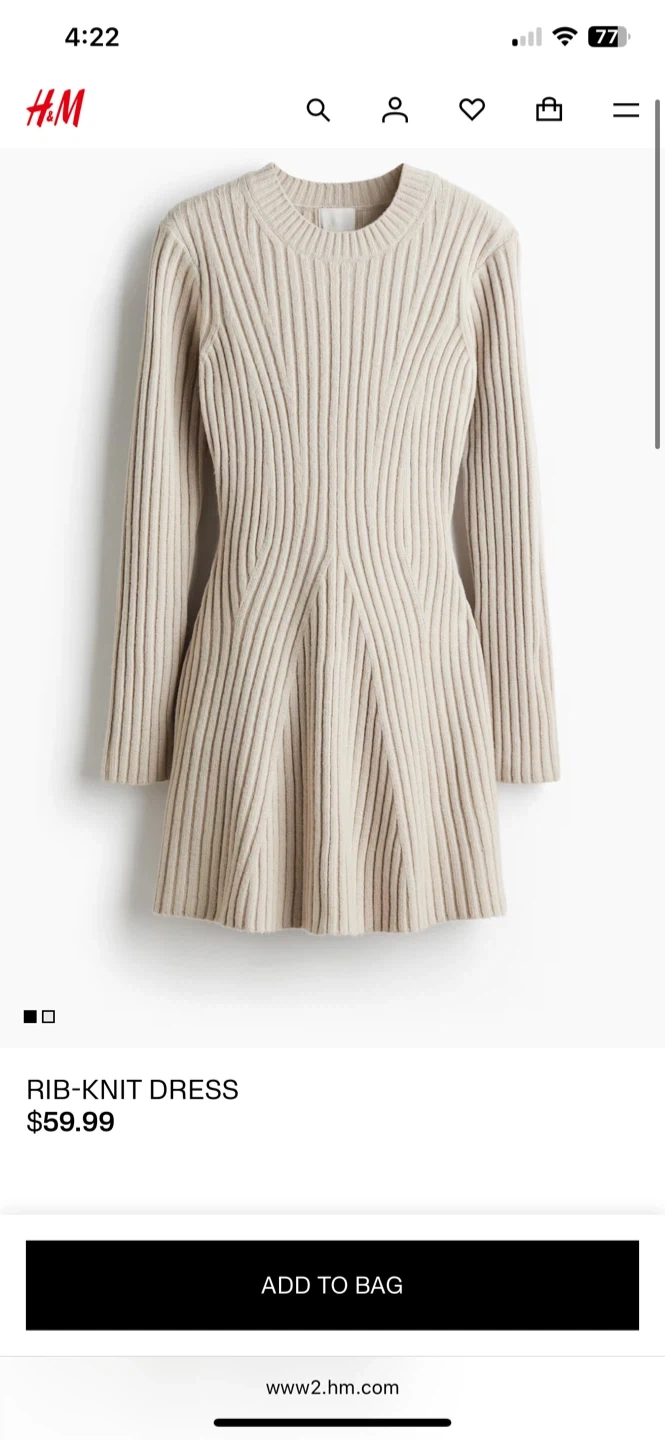Open the favorites heart icon

pyautogui.click(x=472, y=110)
